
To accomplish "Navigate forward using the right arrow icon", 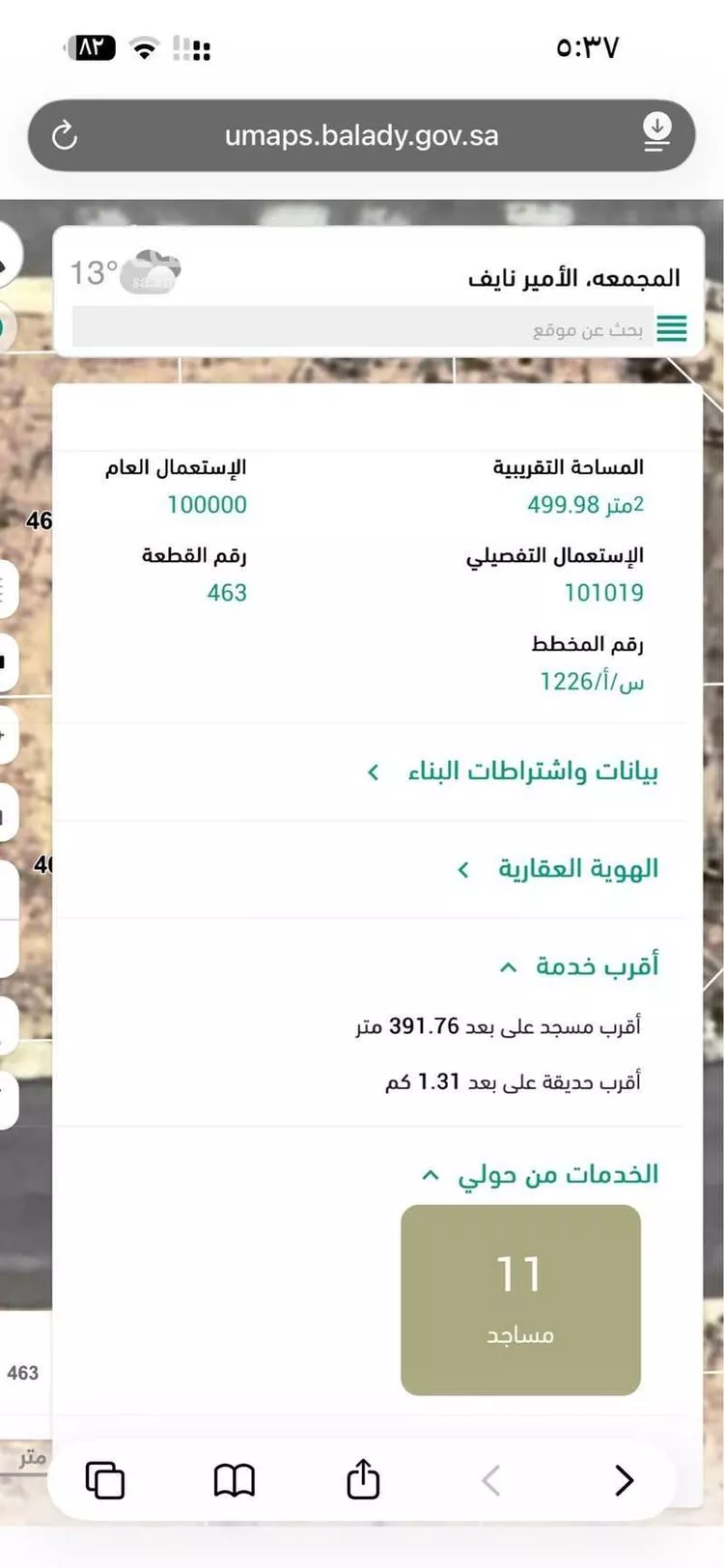I will coord(623,1479).
